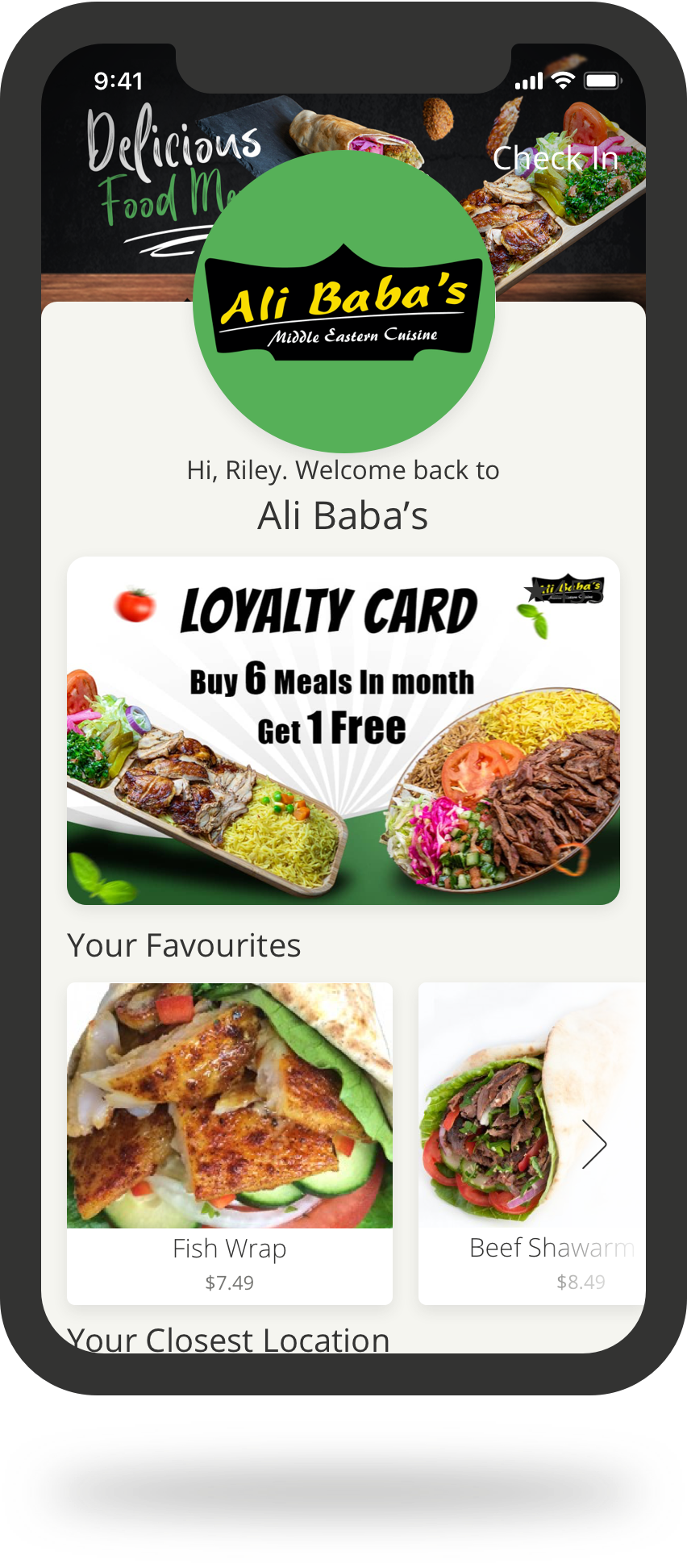Open the Loyalty Card banner
The height and width of the screenshot is (1568, 687).
point(343,730)
